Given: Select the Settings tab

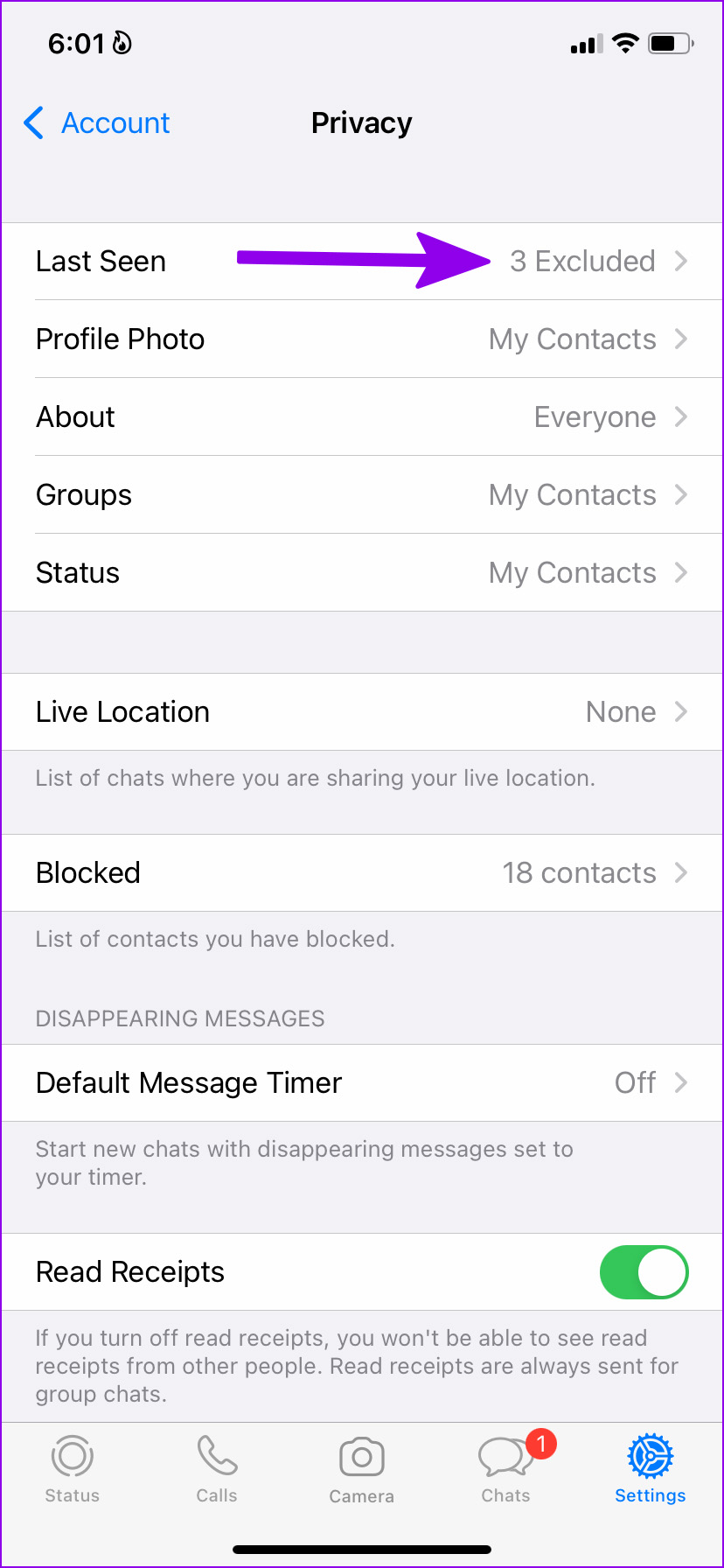Looking at the screenshot, I should pyautogui.click(x=651, y=1469).
